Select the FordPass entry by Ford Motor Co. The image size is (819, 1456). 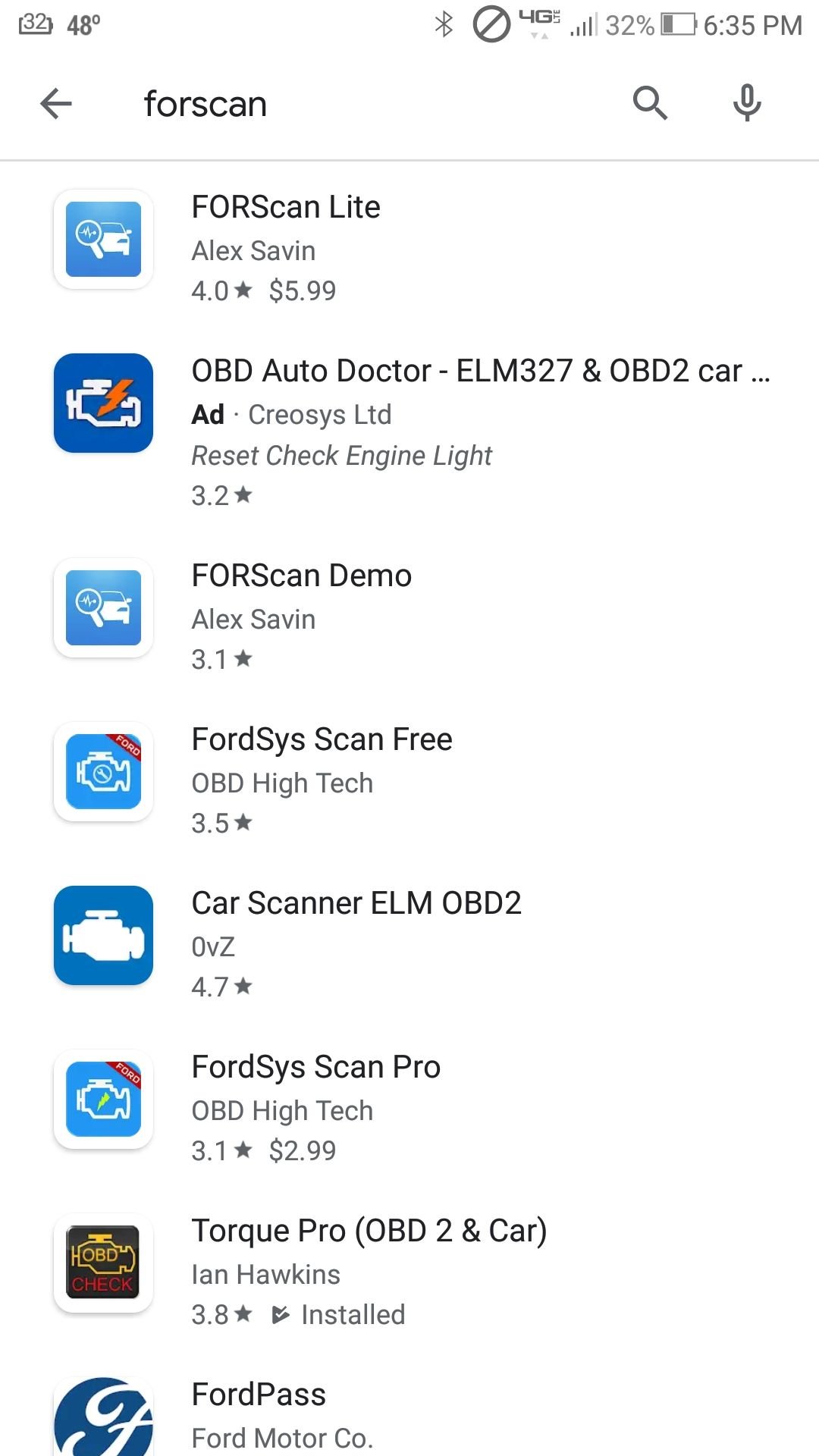click(x=259, y=1394)
